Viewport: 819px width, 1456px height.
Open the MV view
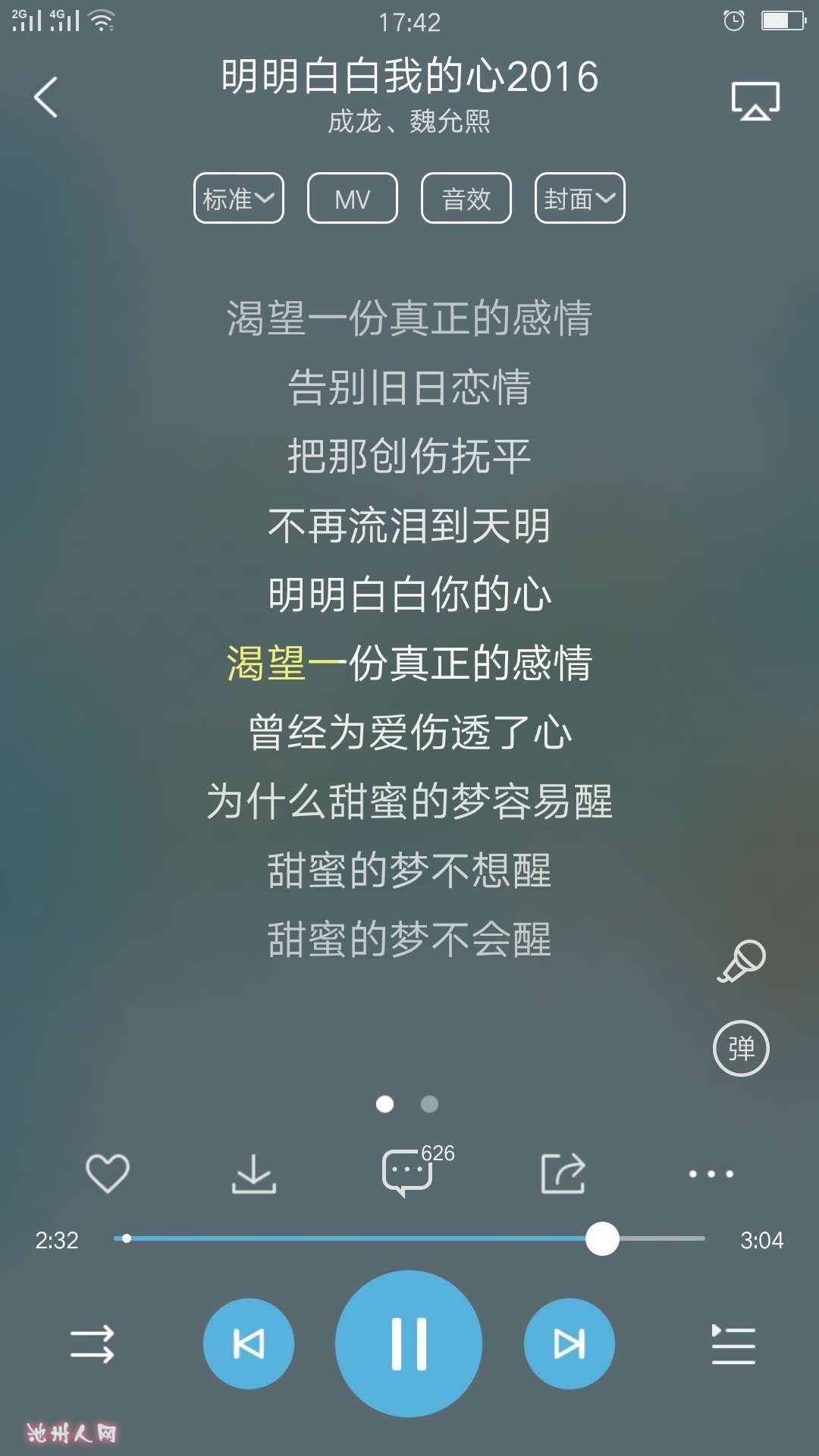[352, 198]
